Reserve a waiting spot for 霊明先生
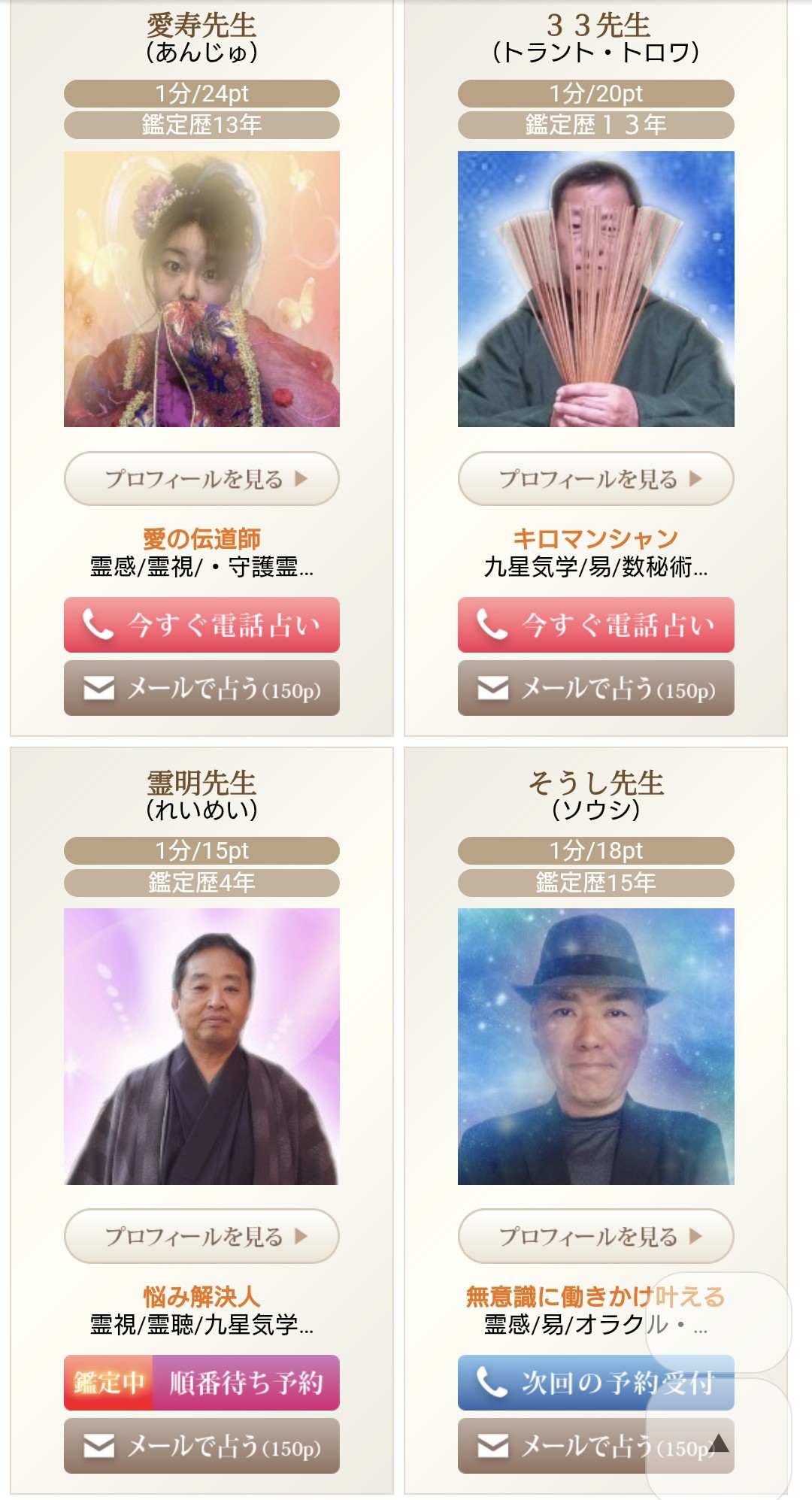812x1500 pixels. pyautogui.click(x=201, y=1382)
